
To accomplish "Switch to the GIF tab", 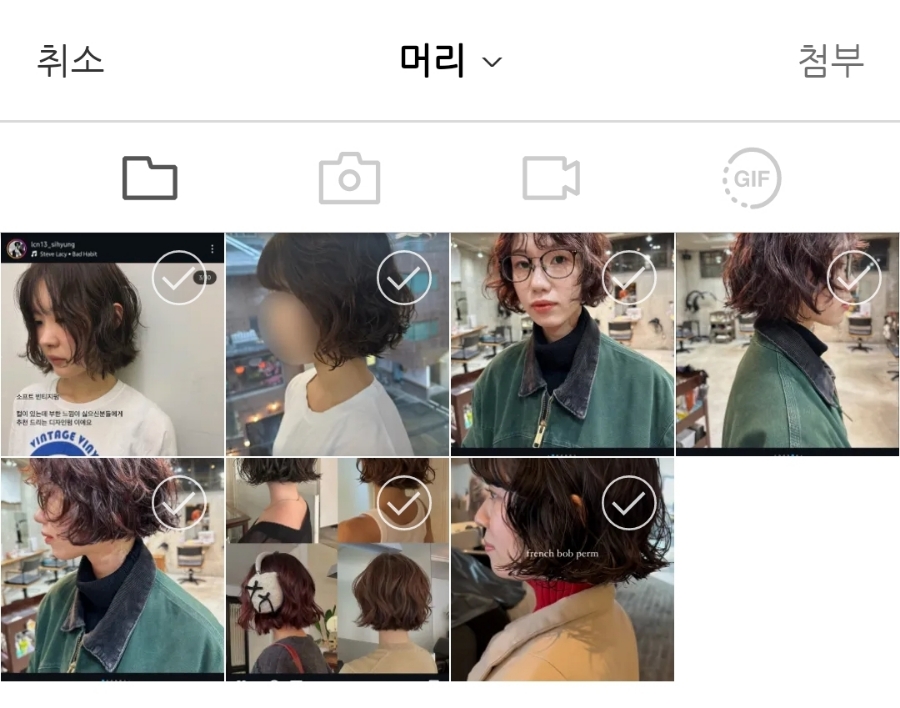I will (x=751, y=179).
